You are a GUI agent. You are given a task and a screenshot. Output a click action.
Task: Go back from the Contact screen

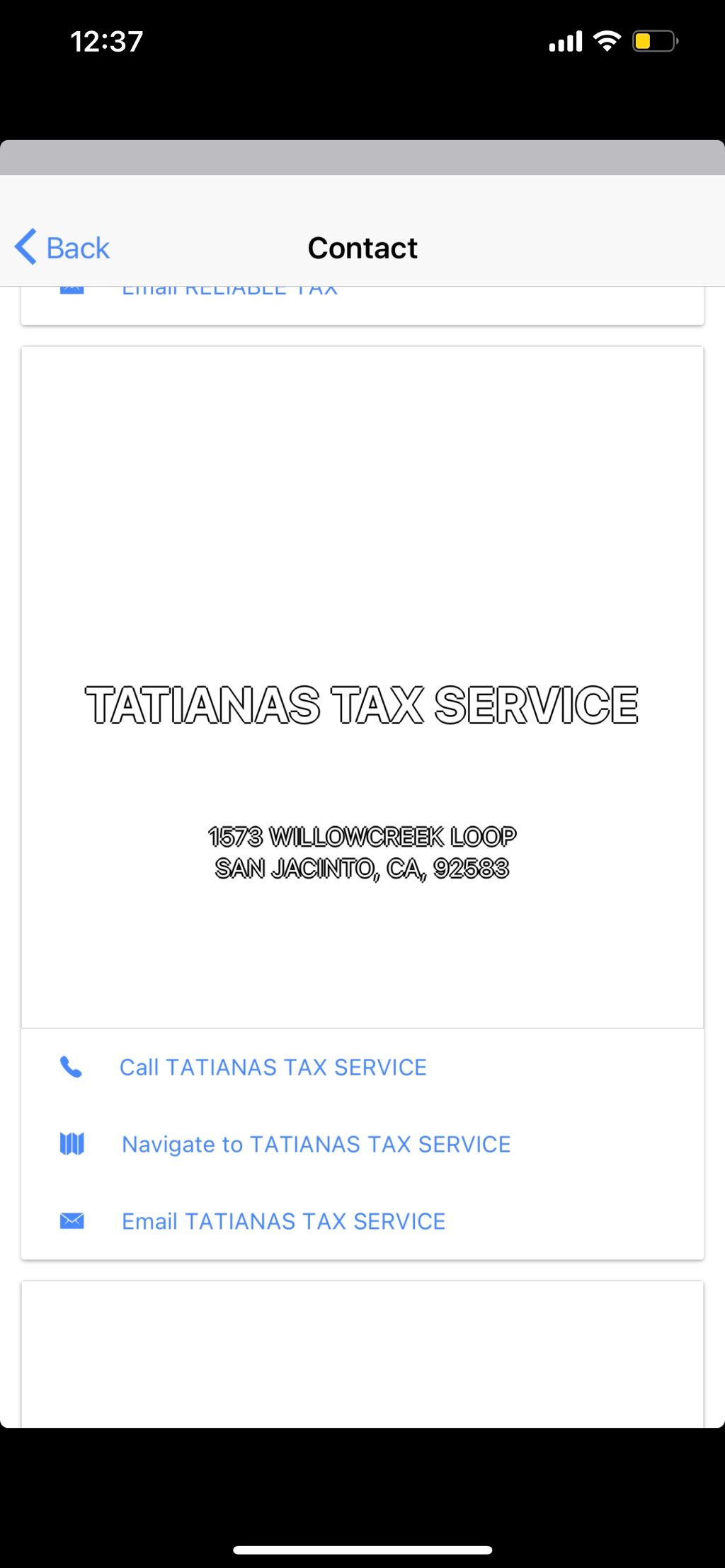coord(62,248)
